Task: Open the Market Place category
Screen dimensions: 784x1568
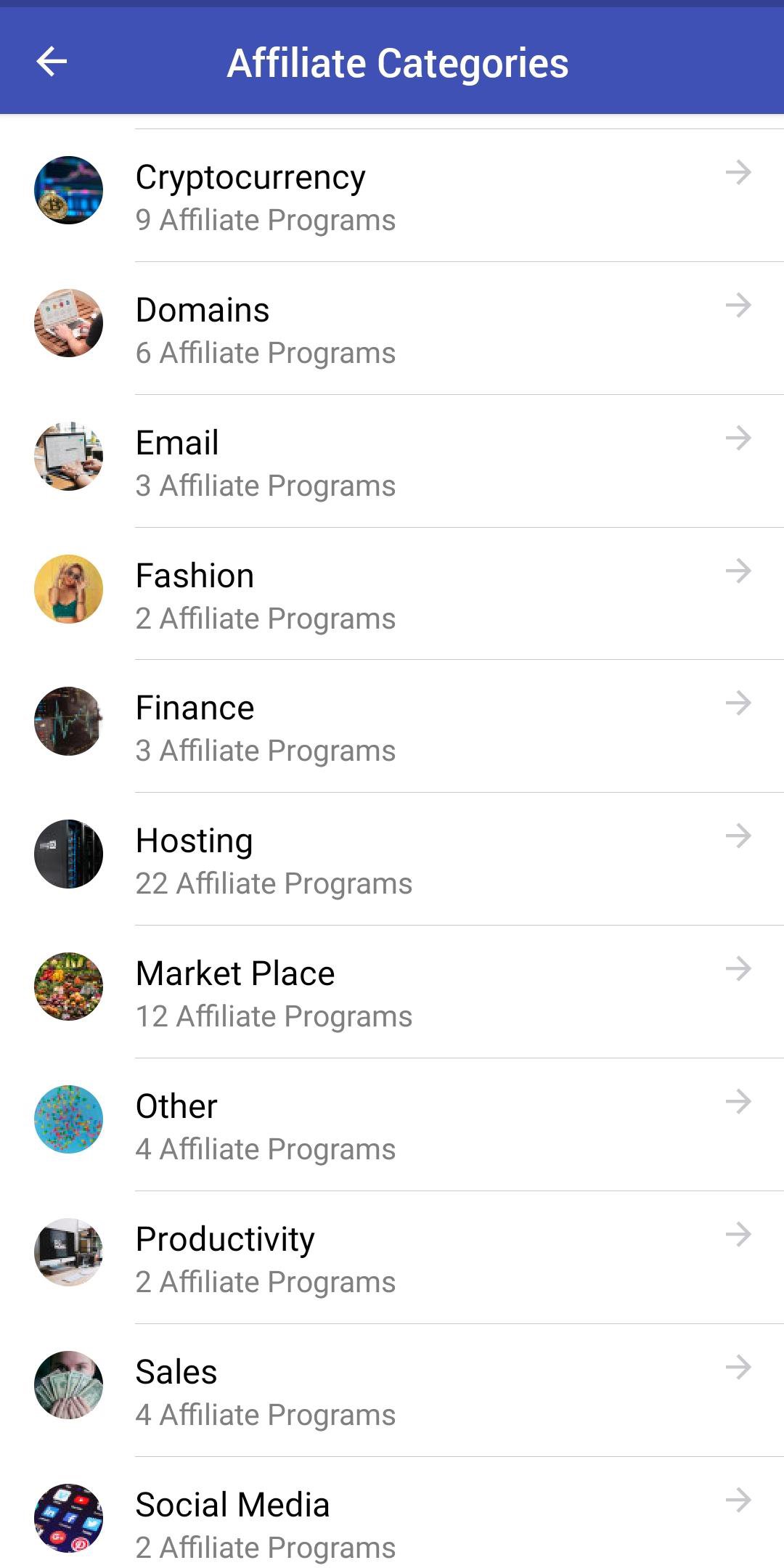Action: 392,992
